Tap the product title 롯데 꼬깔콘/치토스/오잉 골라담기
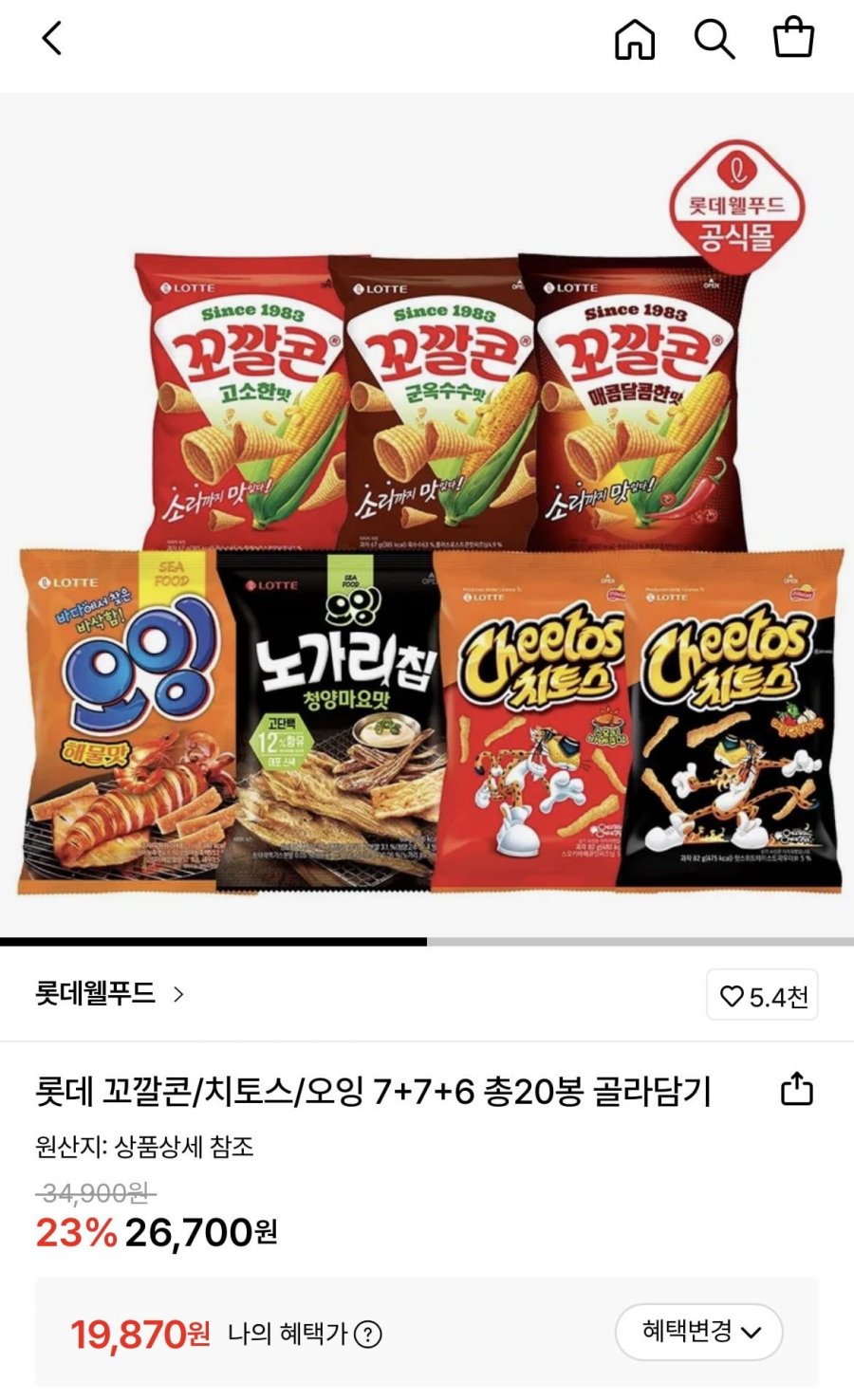This screenshot has width=854, height=1400. coord(376,1091)
